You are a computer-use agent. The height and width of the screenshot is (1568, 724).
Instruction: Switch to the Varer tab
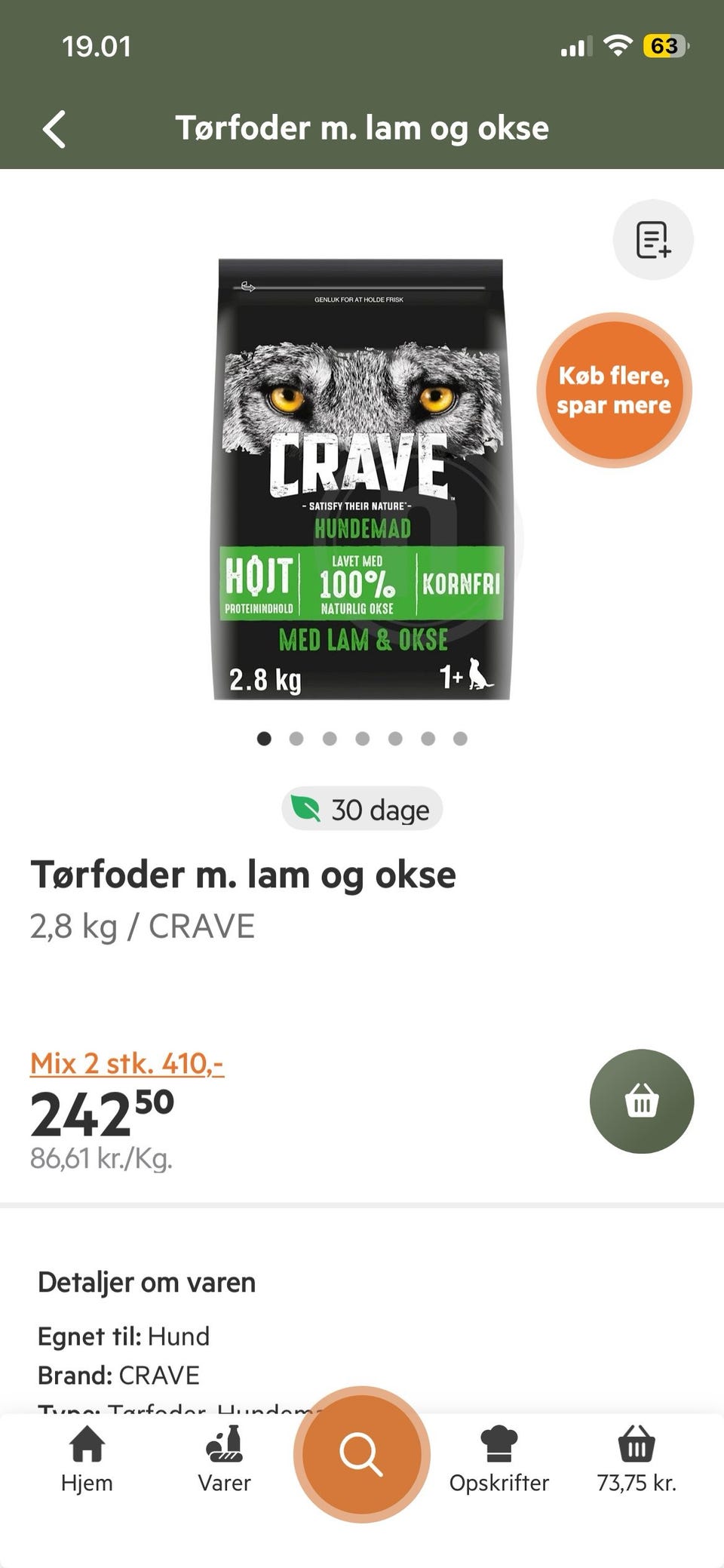coord(224,1459)
